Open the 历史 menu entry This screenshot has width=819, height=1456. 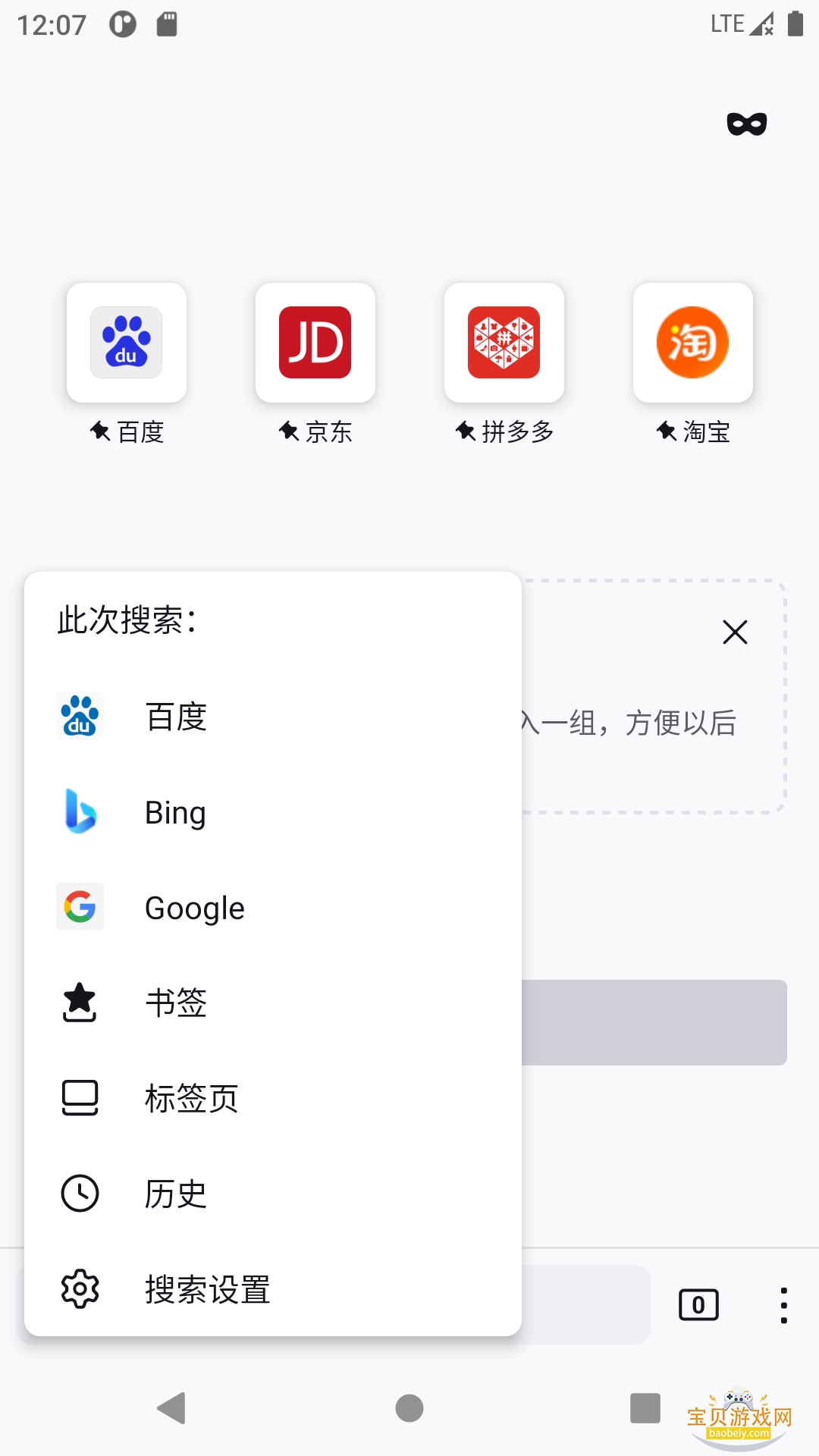point(174,1194)
